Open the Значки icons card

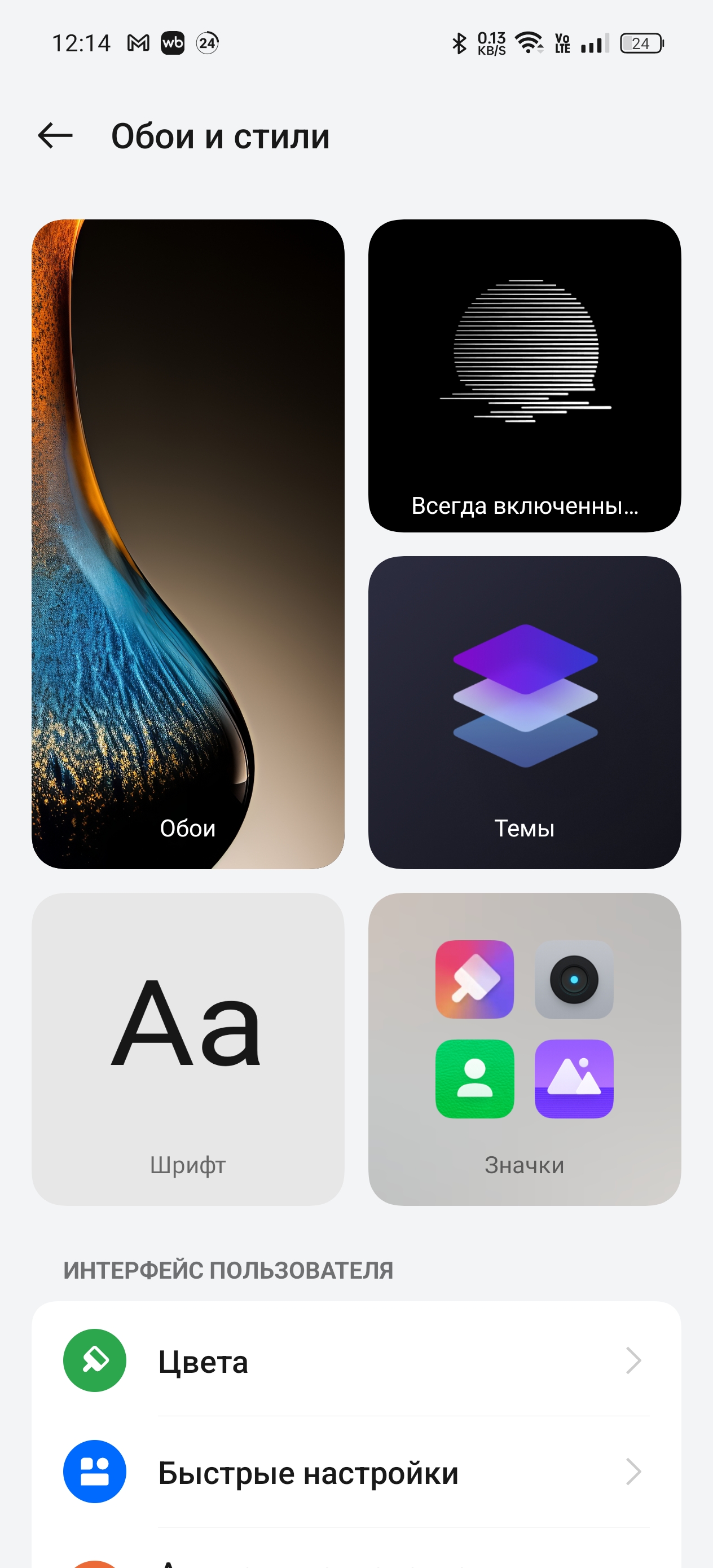pyautogui.click(x=524, y=1049)
